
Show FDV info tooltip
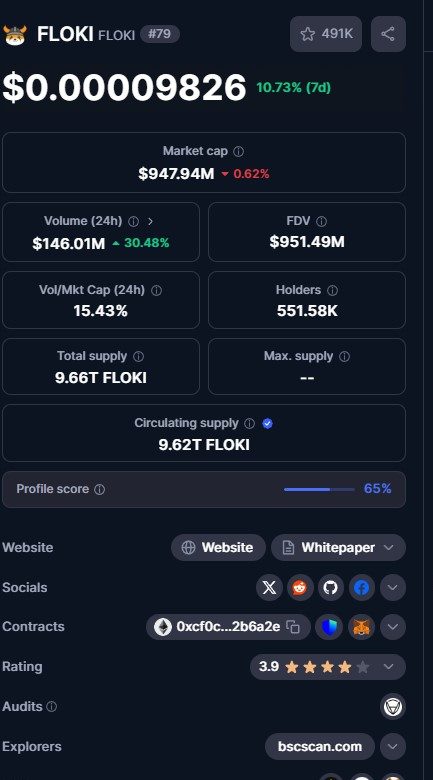[x=322, y=221]
